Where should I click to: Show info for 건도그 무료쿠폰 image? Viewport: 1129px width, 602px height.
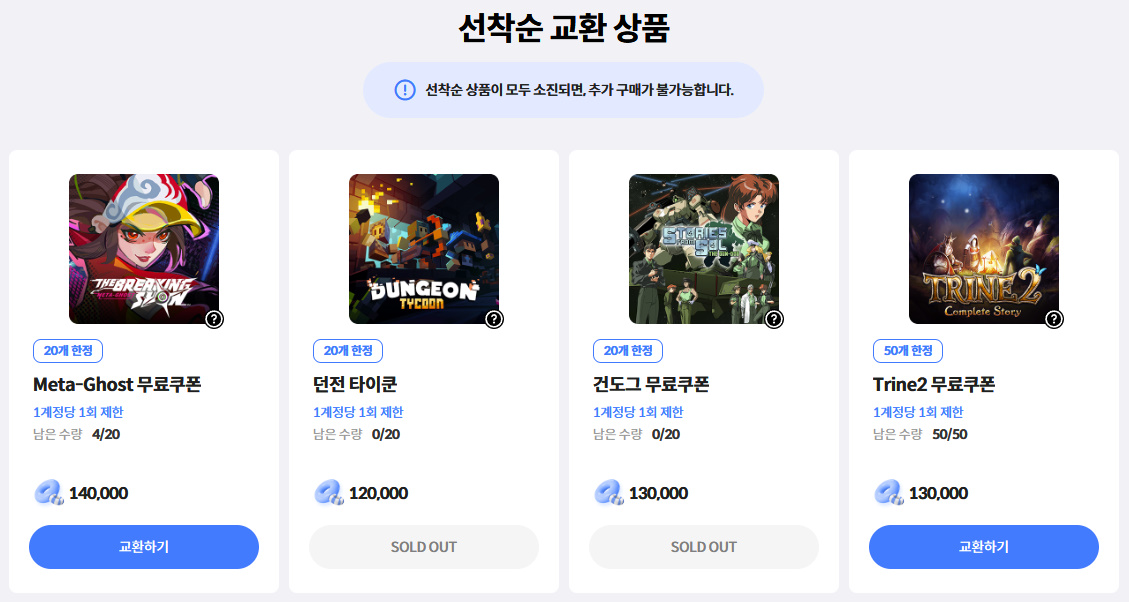(774, 319)
